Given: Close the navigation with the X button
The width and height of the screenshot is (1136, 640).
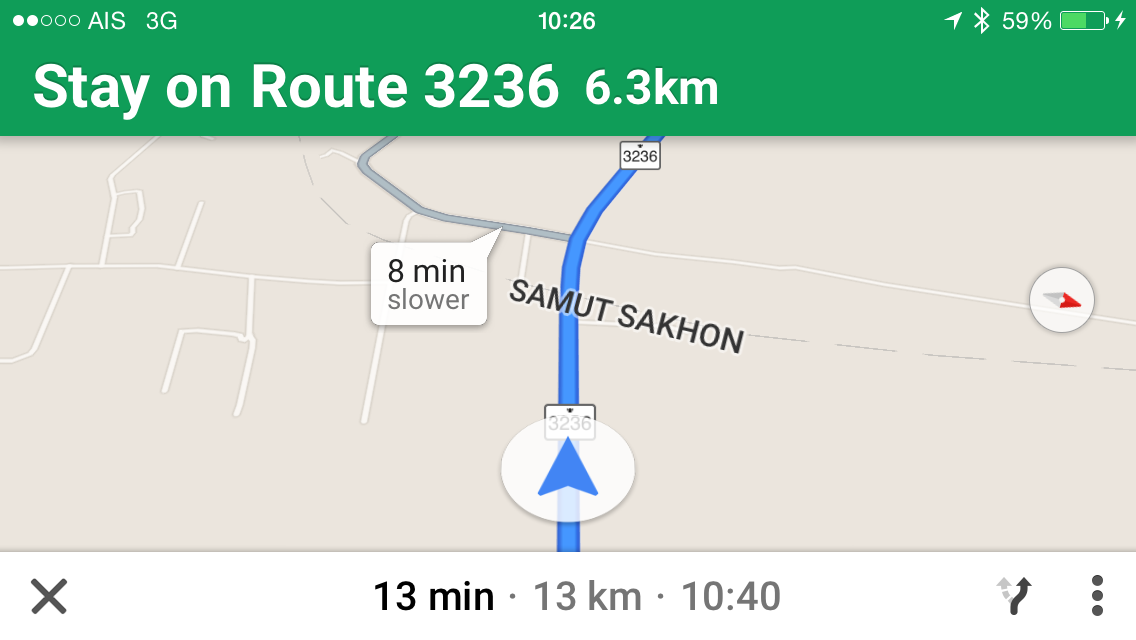Looking at the screenshot, I should pyautogui.click(x=48, y=597).
